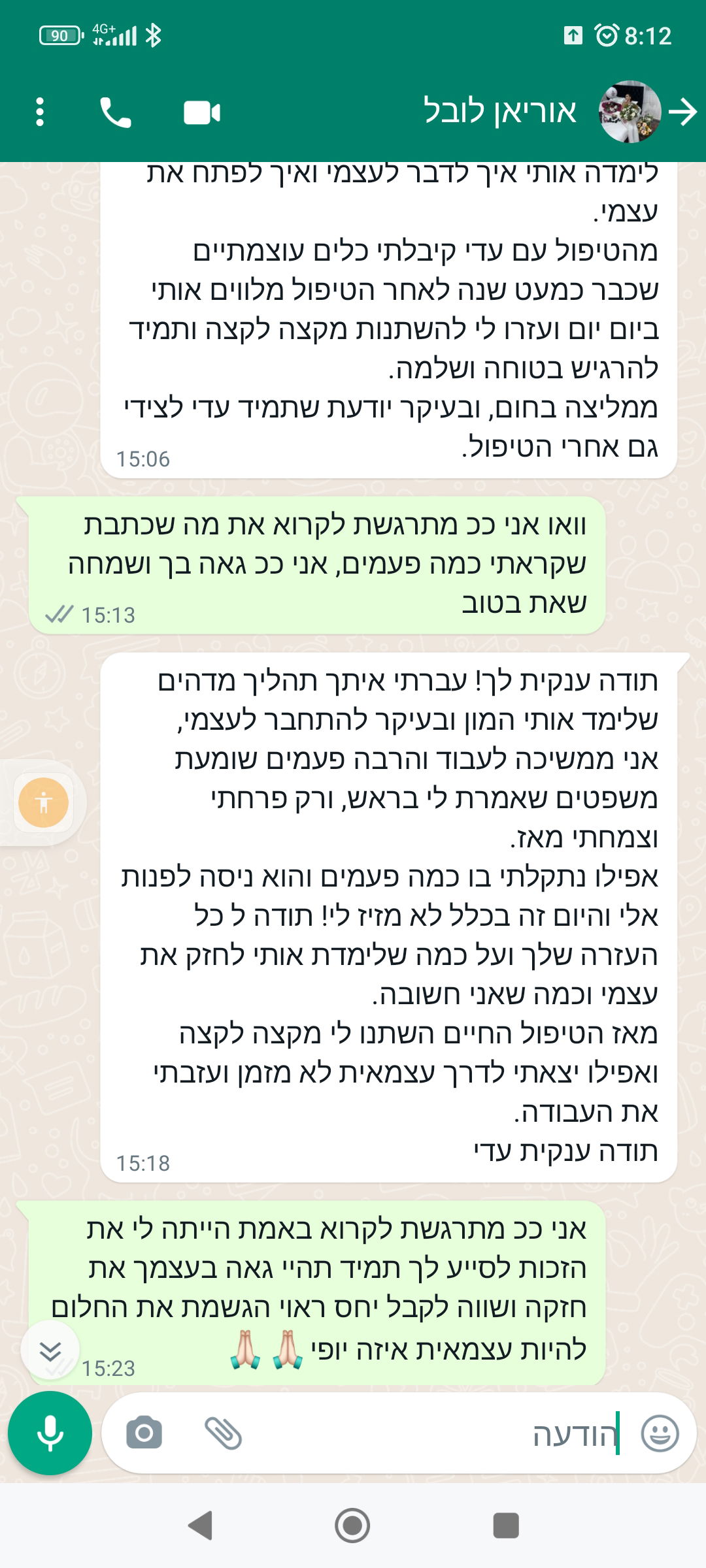Go back using the header arrow
The image size is (706, 1568).
coord(683,112)
